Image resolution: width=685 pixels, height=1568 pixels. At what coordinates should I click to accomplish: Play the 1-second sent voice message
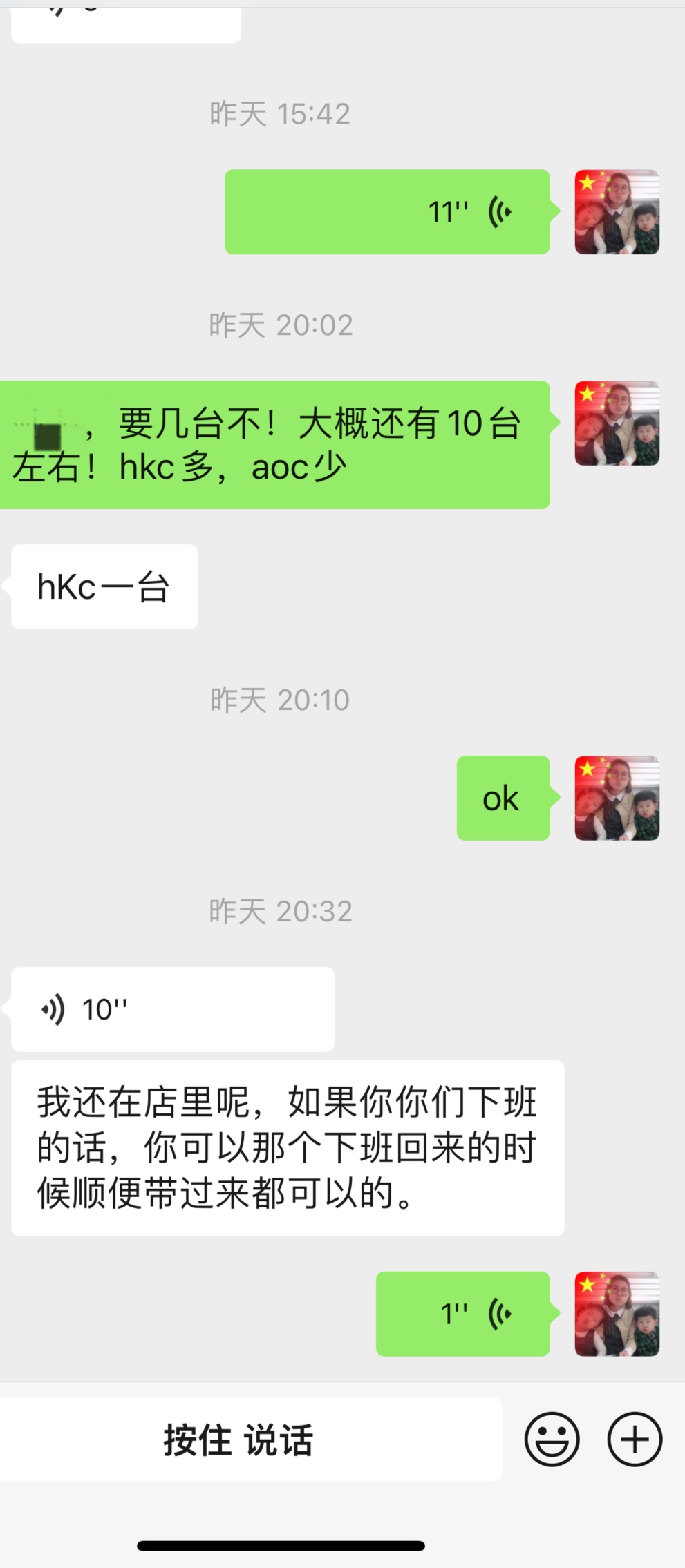tap(462, 1313)
